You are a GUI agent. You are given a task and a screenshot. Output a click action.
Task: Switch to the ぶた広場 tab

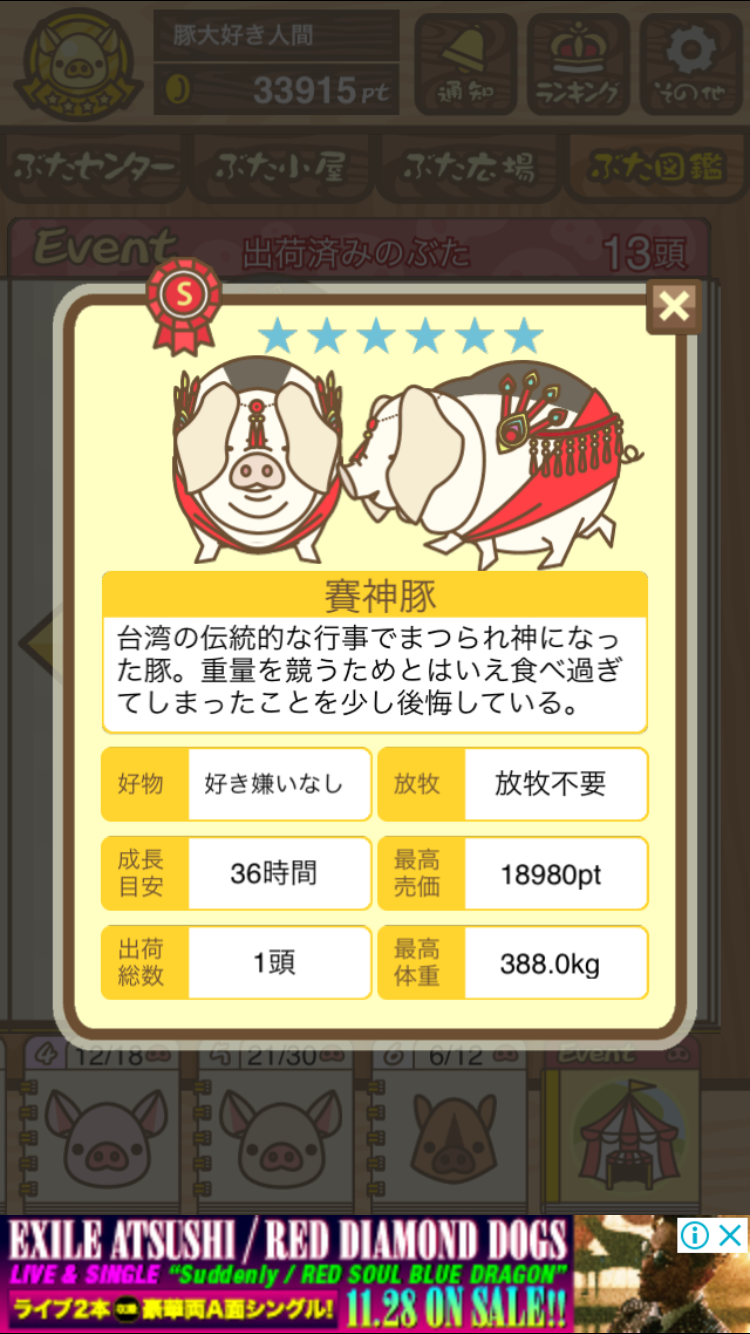468,167
